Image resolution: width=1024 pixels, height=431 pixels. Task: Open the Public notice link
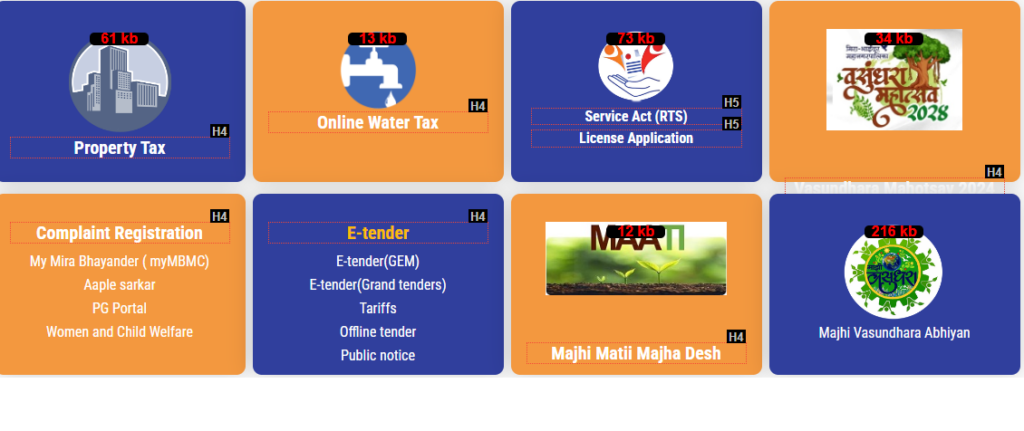coord(377,355)
